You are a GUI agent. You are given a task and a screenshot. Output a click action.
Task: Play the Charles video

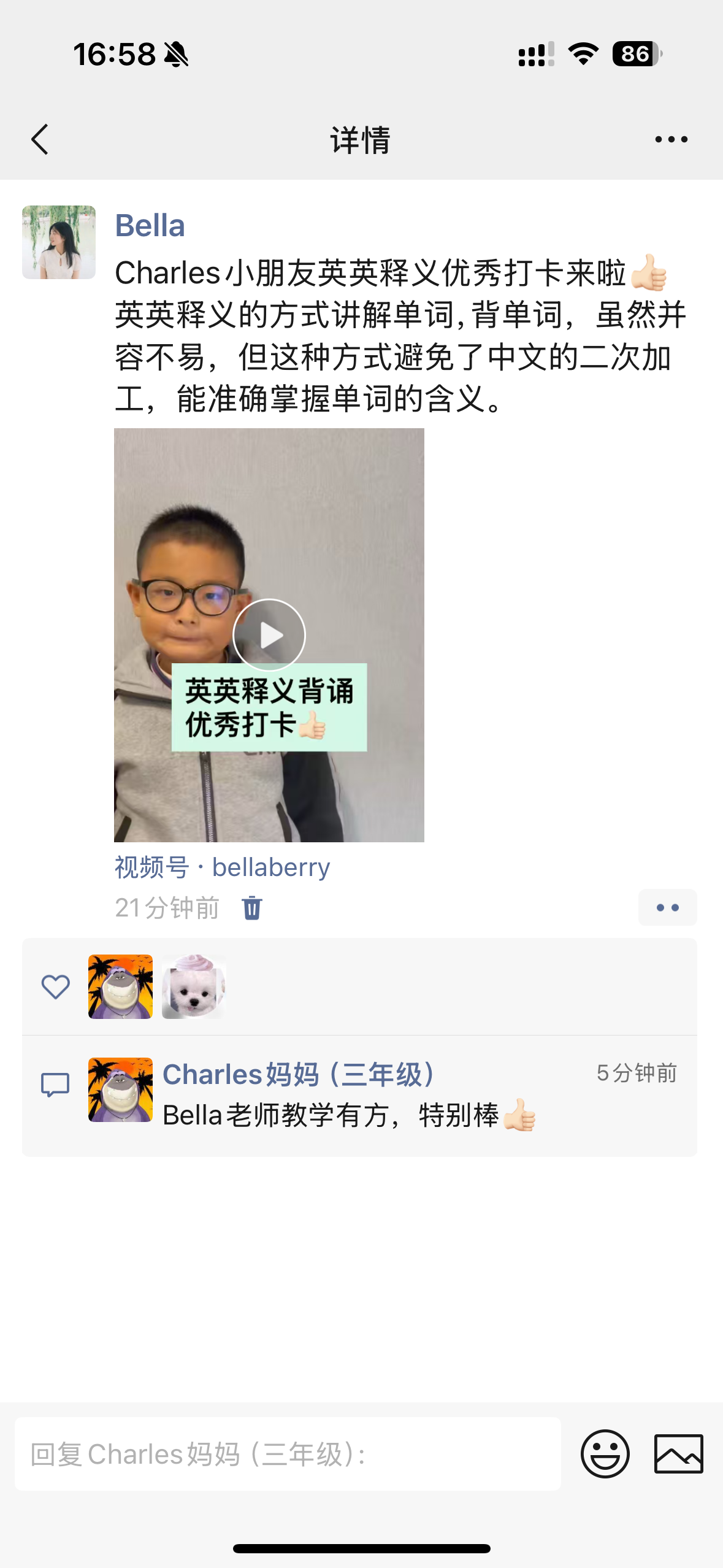(x=269, y=635)
